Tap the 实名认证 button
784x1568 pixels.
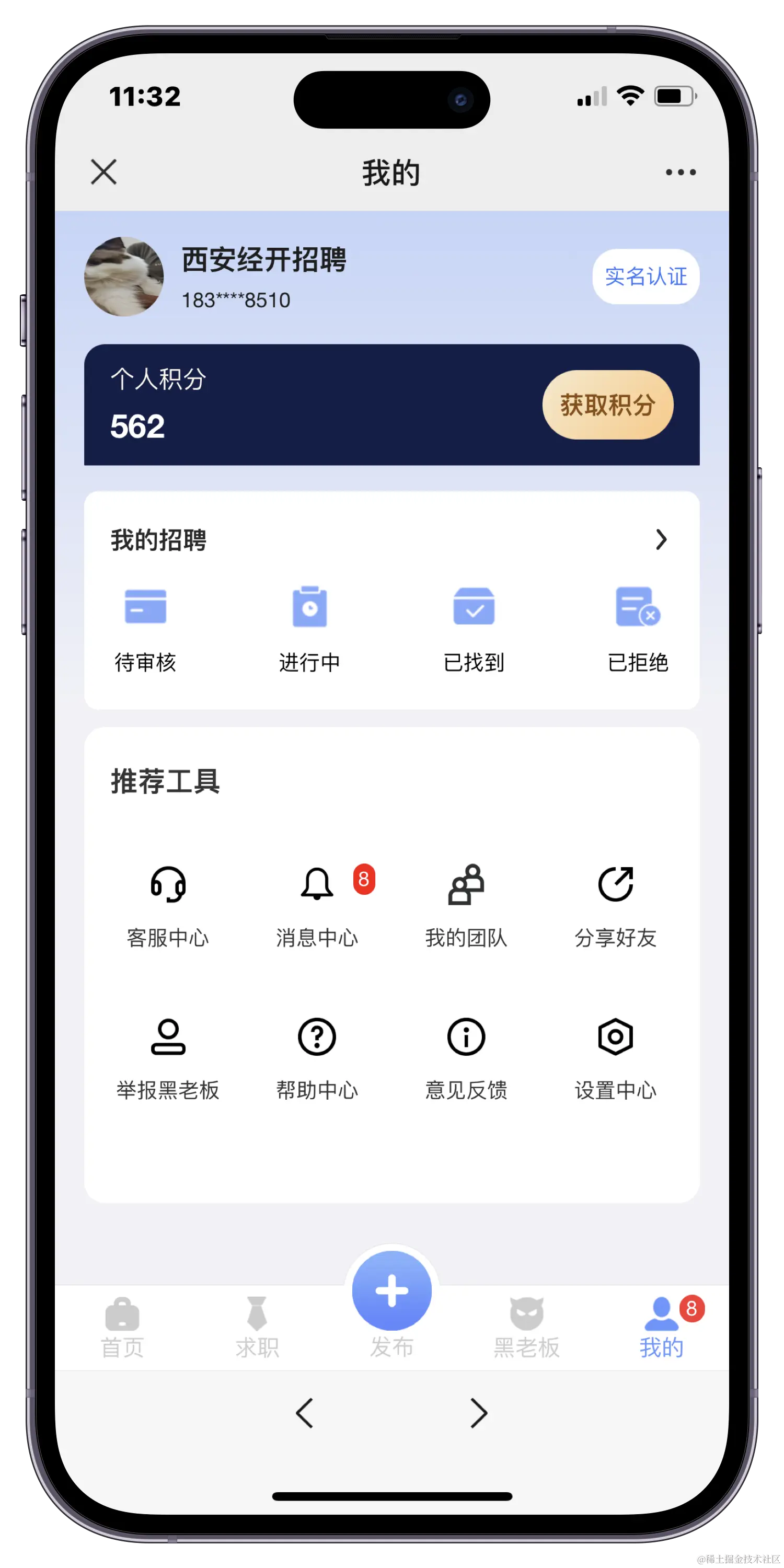[645, 276]
